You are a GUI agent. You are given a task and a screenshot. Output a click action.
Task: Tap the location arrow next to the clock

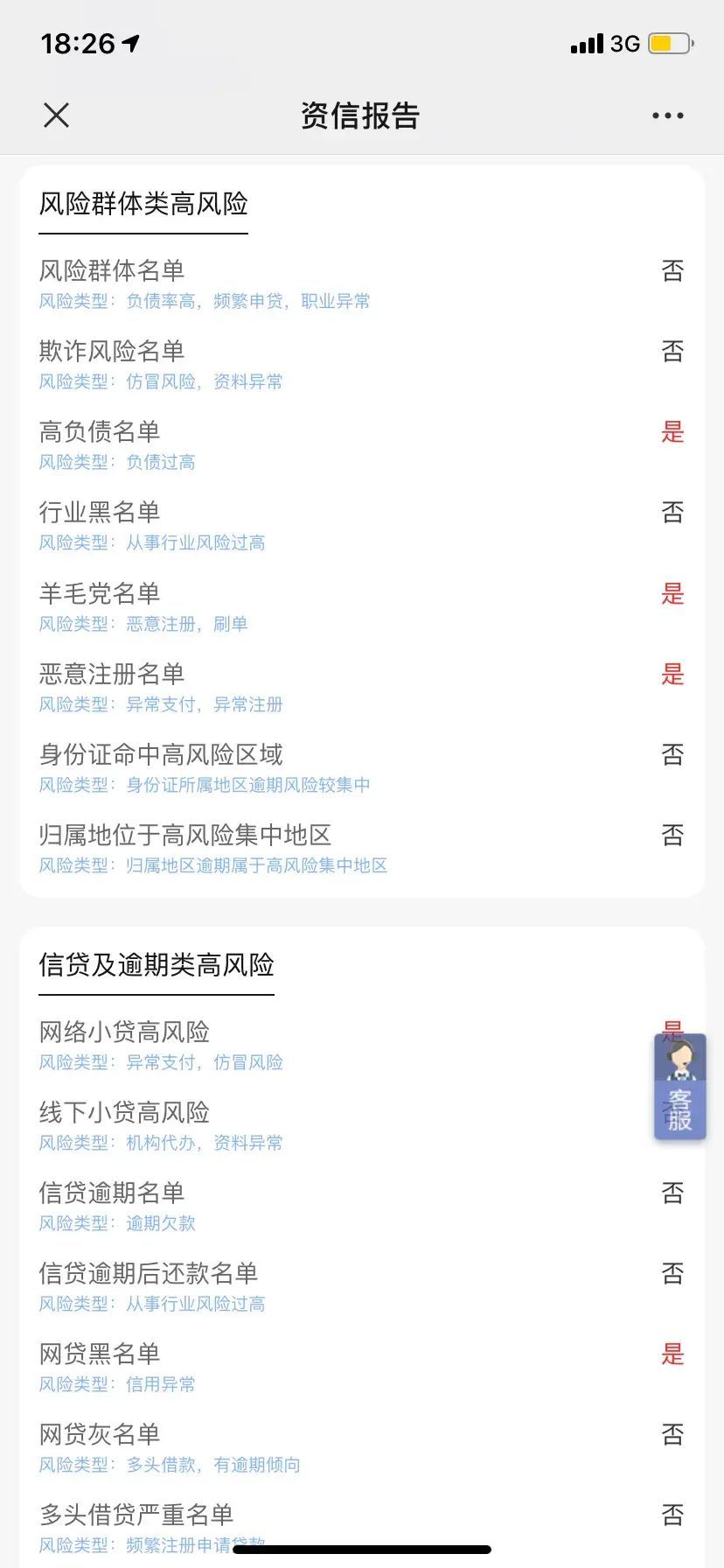pyautogui.click(x=129, y=42)
